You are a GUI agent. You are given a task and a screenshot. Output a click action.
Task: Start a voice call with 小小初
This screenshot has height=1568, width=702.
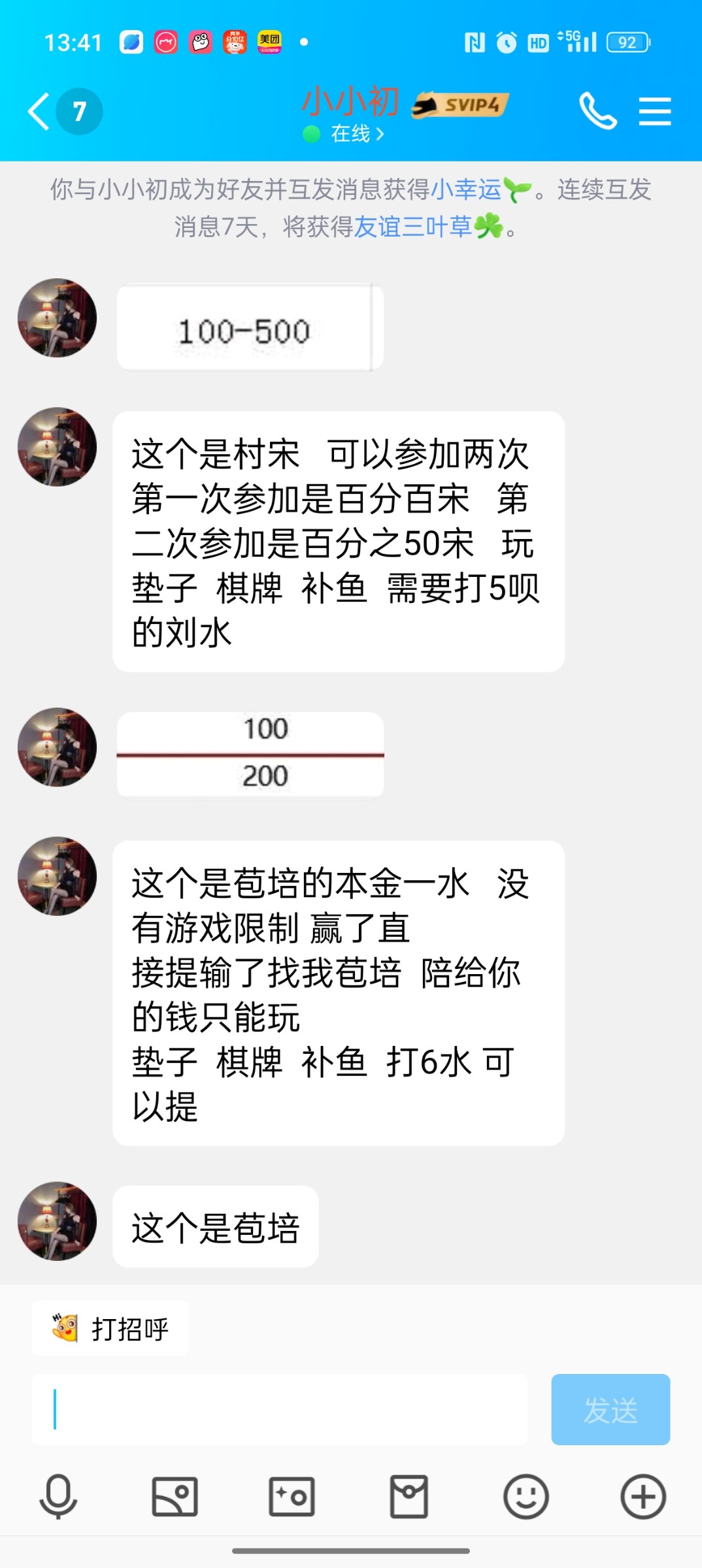[x=597, y=111]
